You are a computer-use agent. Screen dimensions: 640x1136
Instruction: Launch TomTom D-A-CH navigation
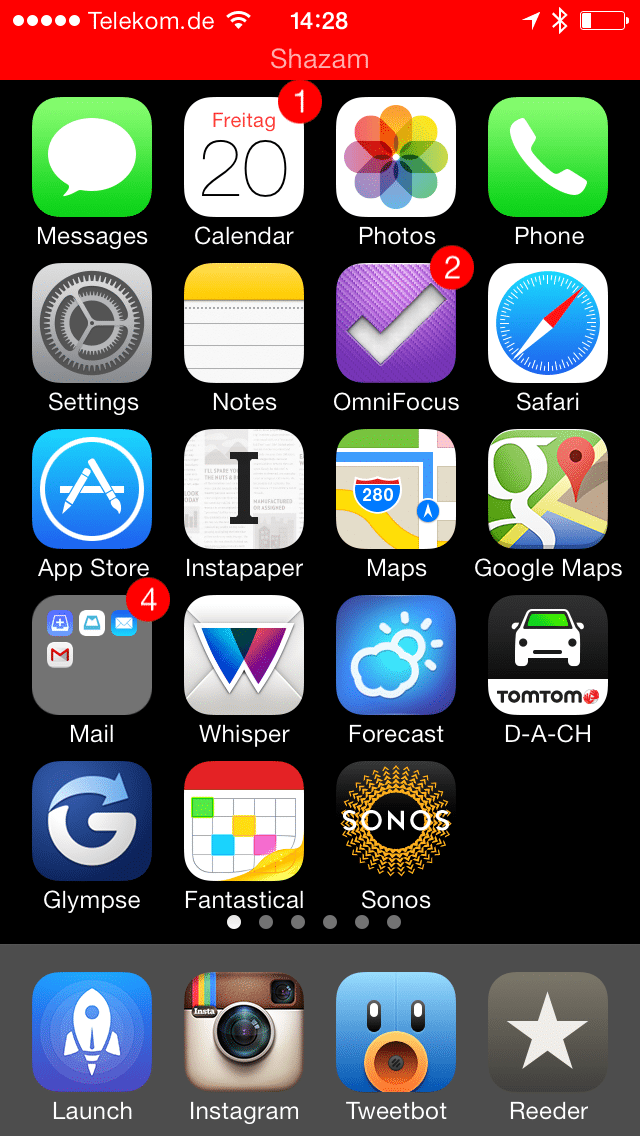pyautogui.click(x=548, y=655)
